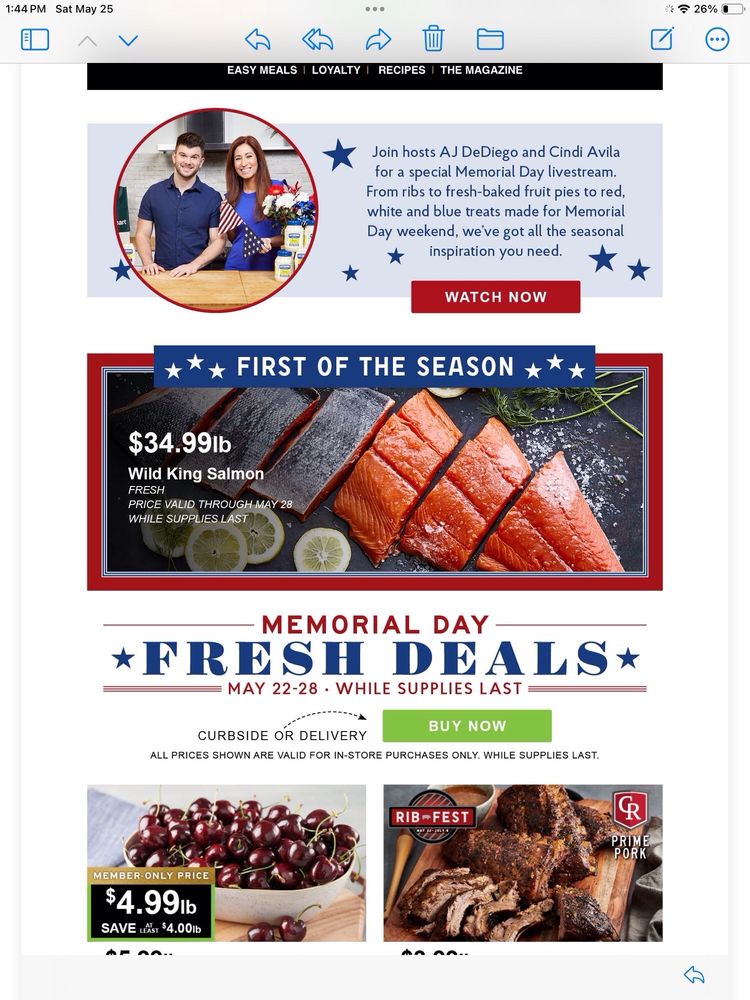Tap the RIB FEST Prime Pork promo image
This screenshot has height=1000, width=750.
coord(524,862)
